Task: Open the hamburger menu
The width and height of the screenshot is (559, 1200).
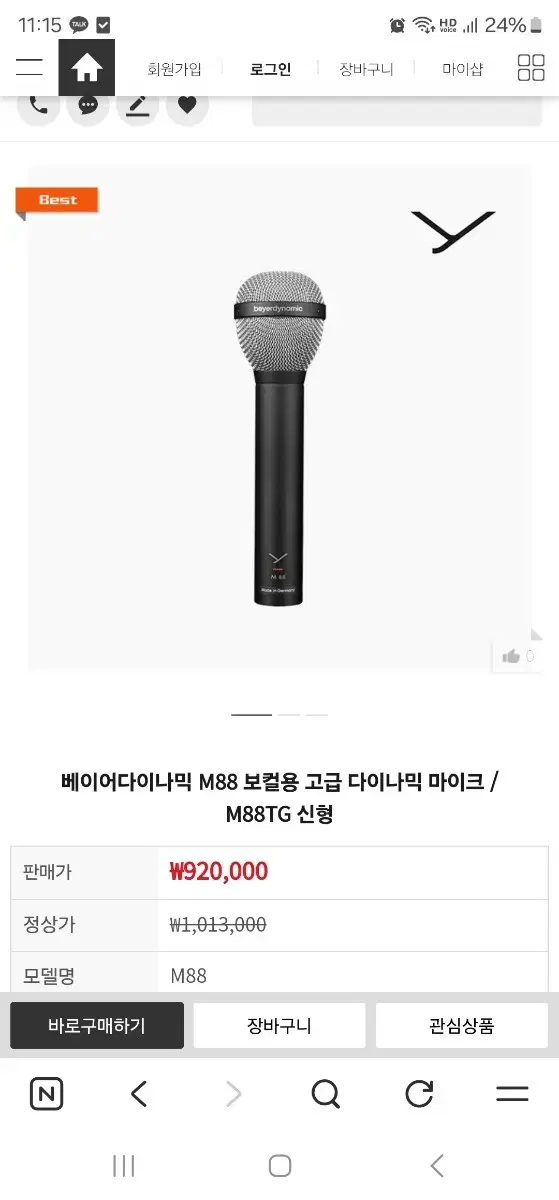Action: tap(29, 68)
